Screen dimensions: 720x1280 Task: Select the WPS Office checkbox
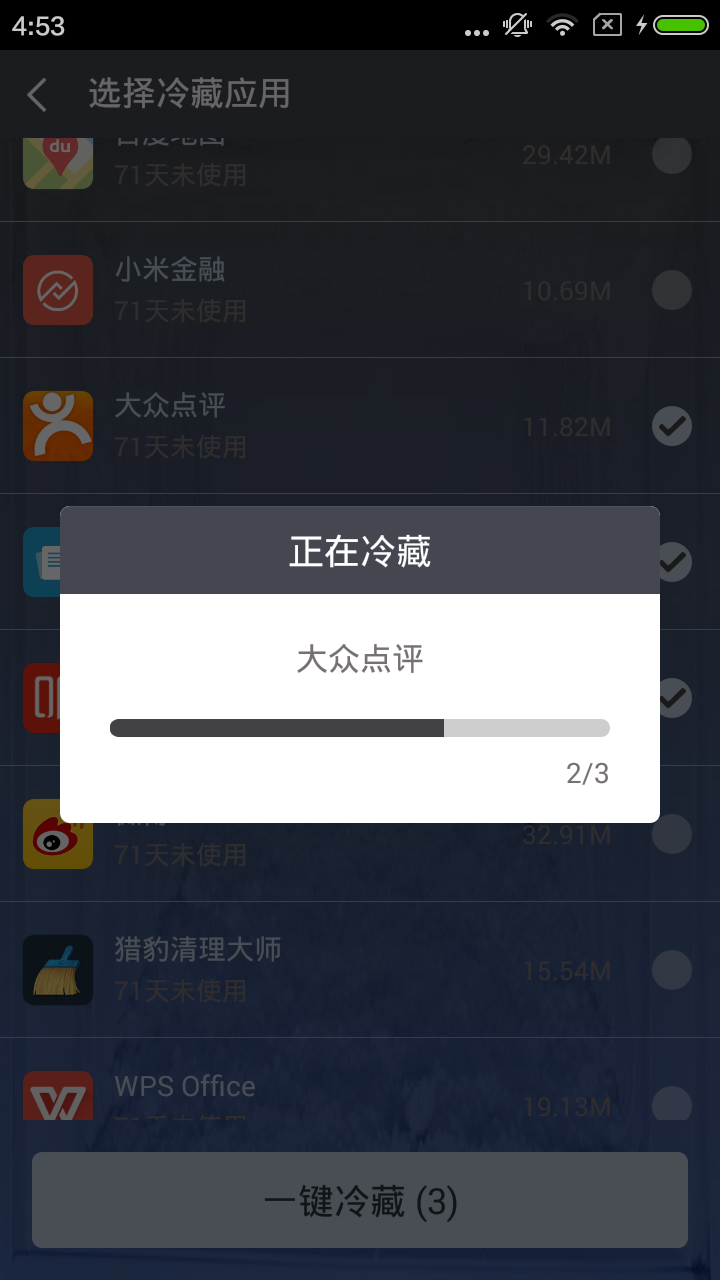click(671, 1105)
